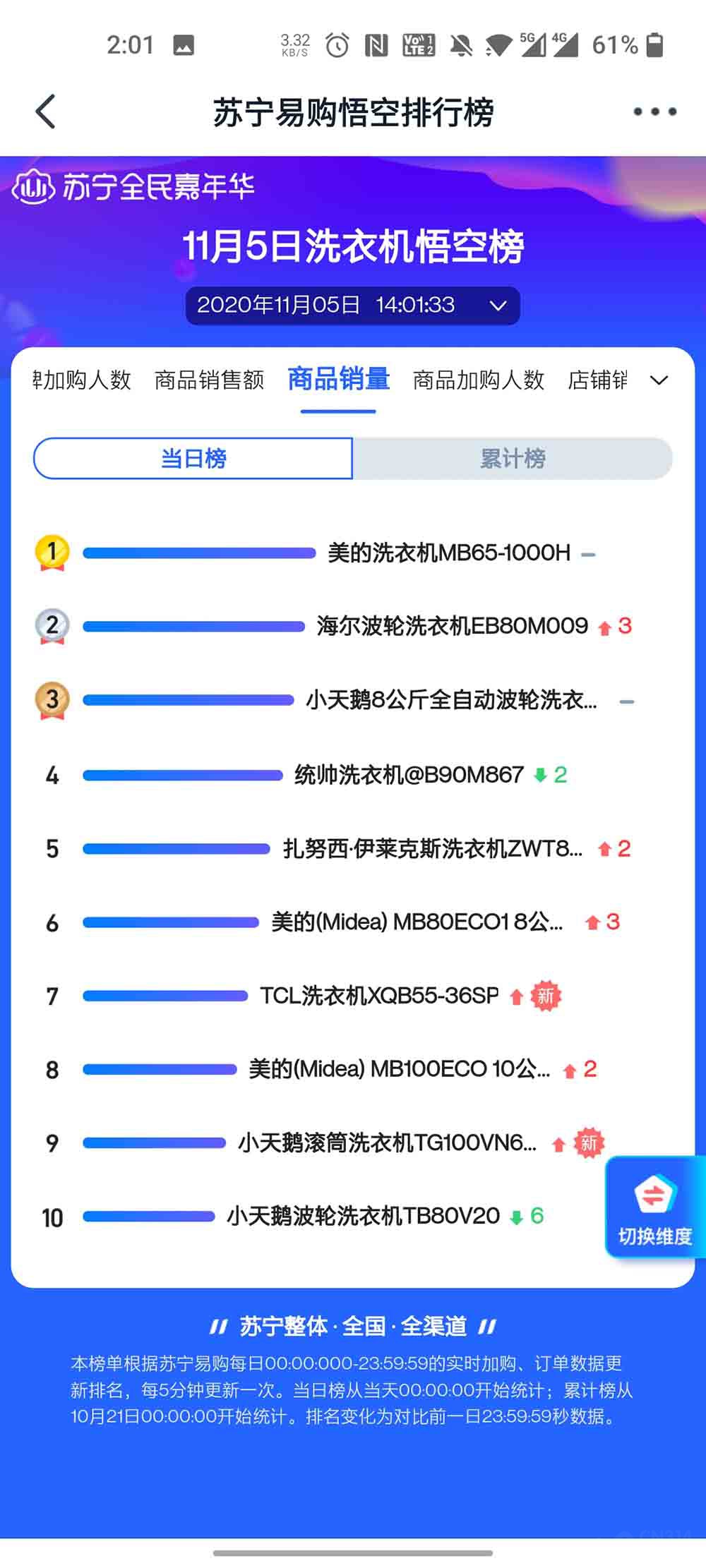
Task: Click the sales bar of rank 5 扎努西·伊莱克斯
Action: tap(176, 848)
